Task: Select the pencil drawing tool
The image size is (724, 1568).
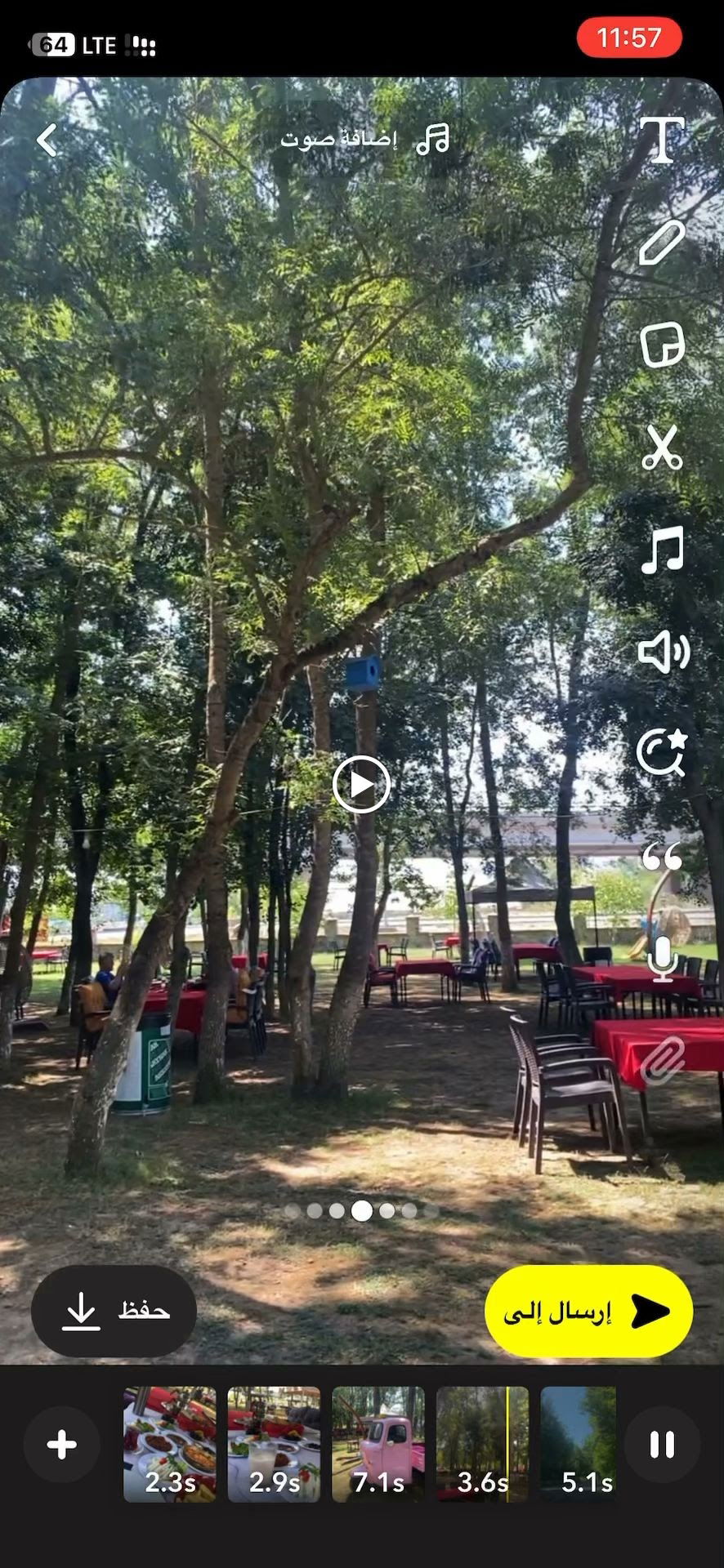Action: (661, 243)
